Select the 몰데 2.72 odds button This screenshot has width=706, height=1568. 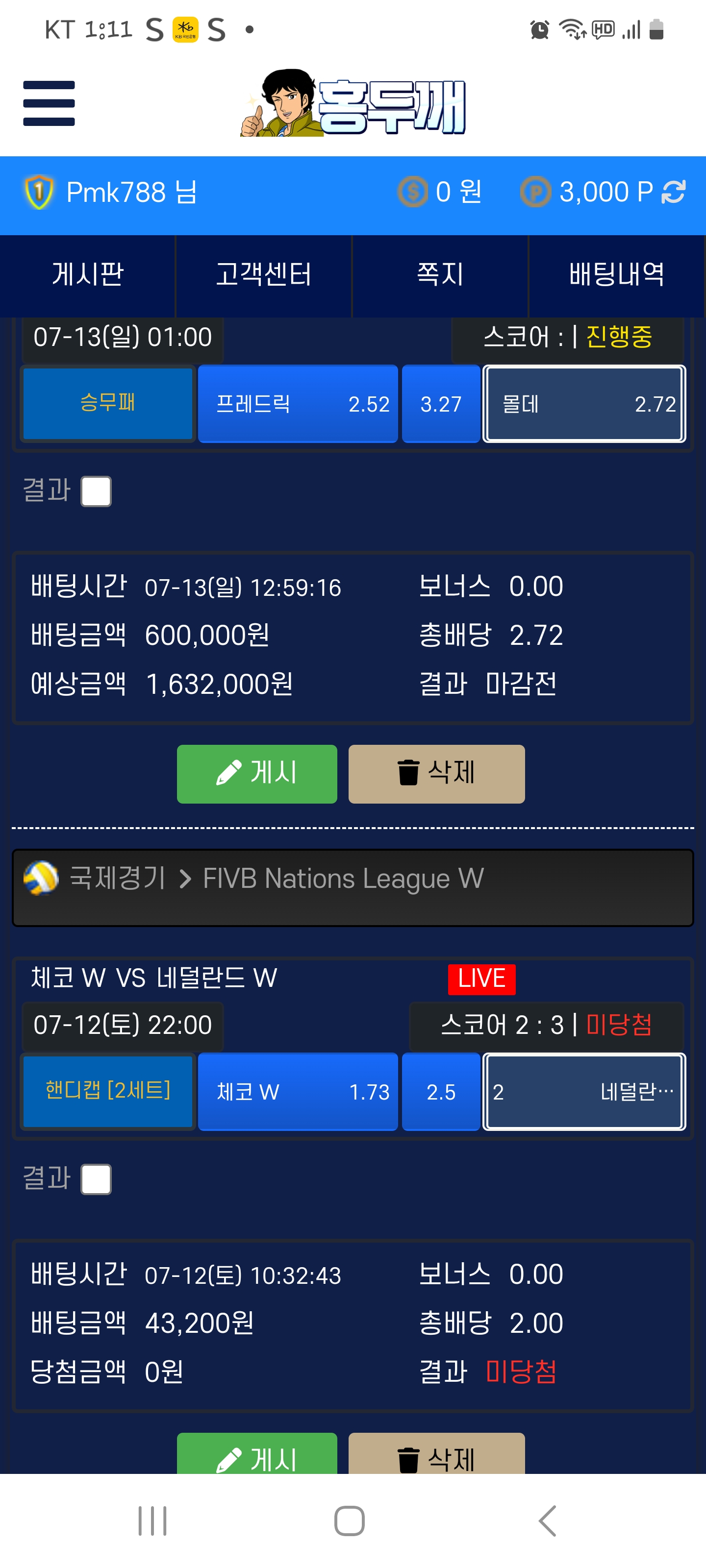(x=584, y=404)
